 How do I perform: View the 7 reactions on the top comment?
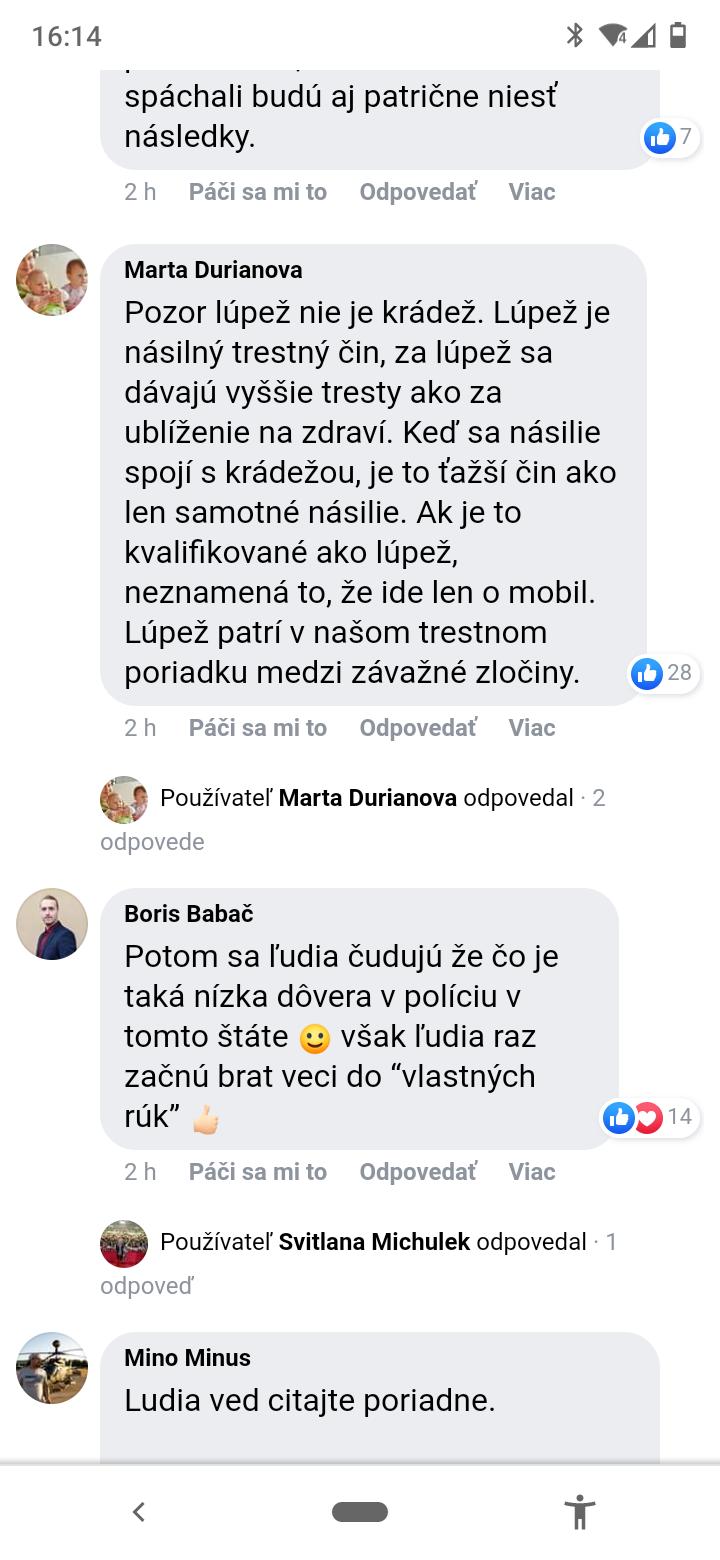[670, 137]
